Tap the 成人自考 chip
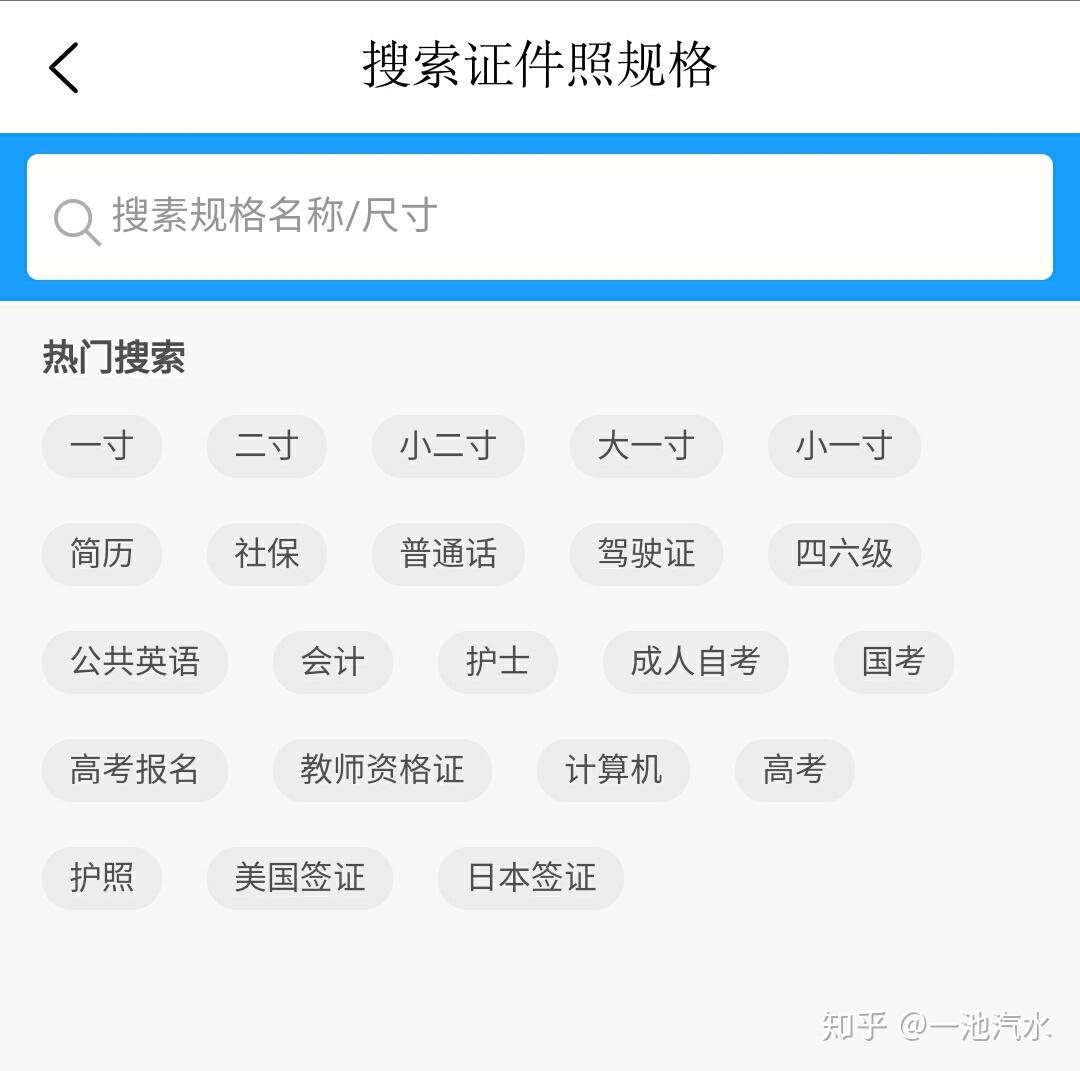 (695, 662)
